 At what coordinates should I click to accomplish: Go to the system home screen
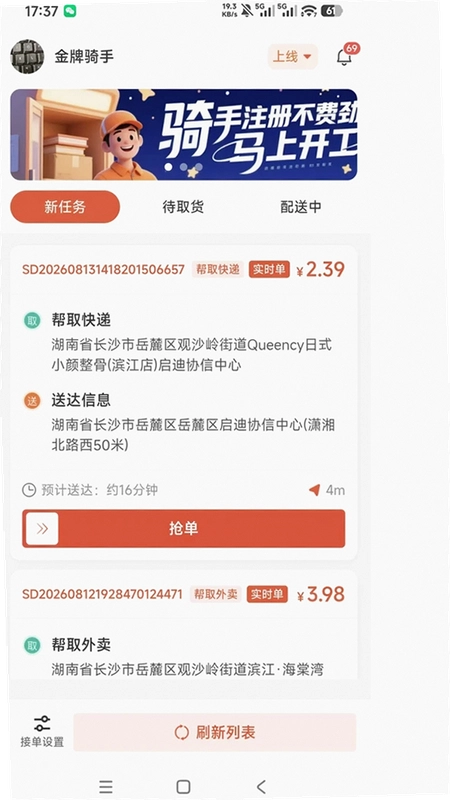coord(183,786)
